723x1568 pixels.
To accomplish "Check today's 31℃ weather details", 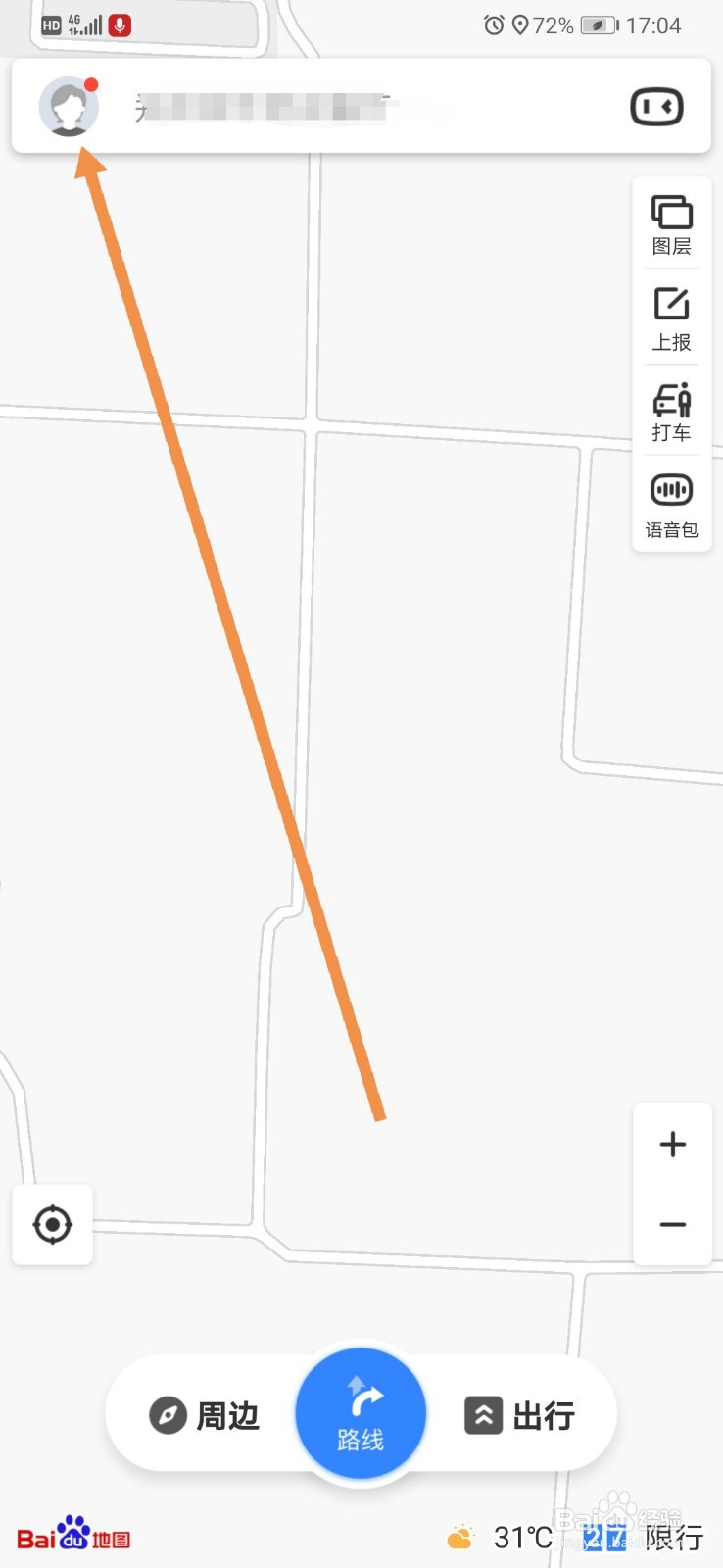I will click(x=521, y=1537).
